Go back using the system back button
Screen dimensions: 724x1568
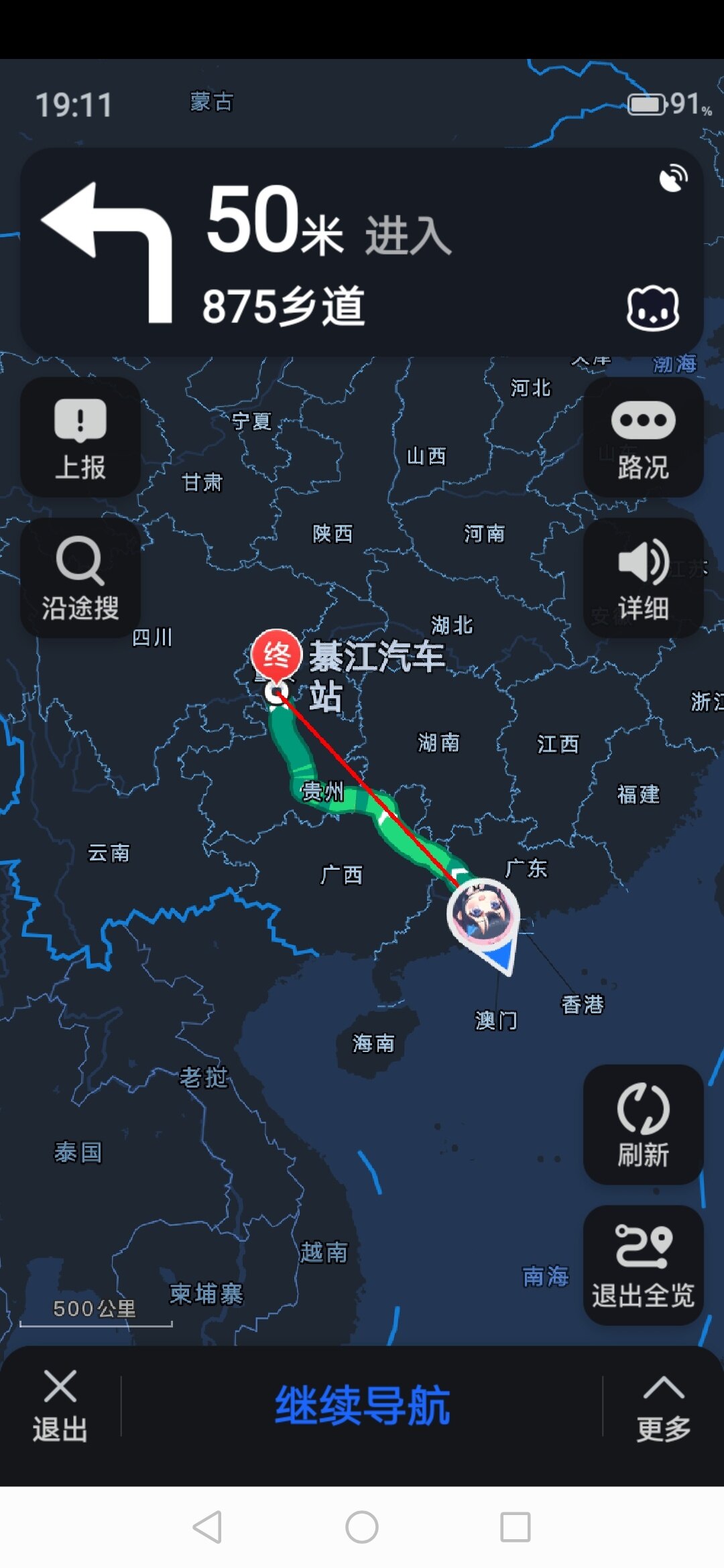coord(208,1528)
